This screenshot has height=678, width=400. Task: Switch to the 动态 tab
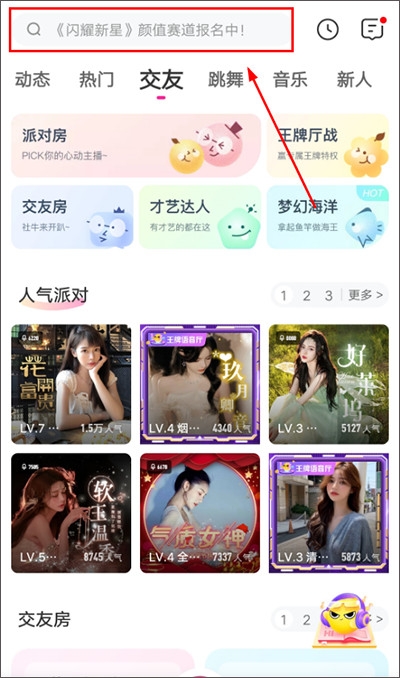[32, 80]
